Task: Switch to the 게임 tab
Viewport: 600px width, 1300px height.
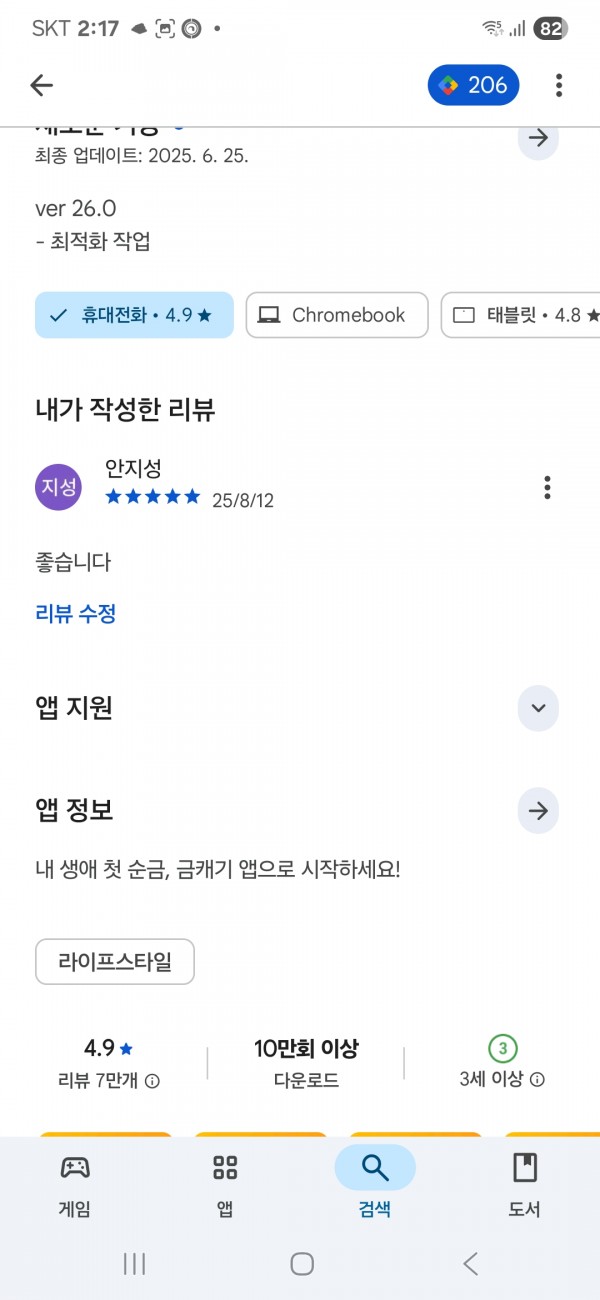Action: pos(75,1183)
